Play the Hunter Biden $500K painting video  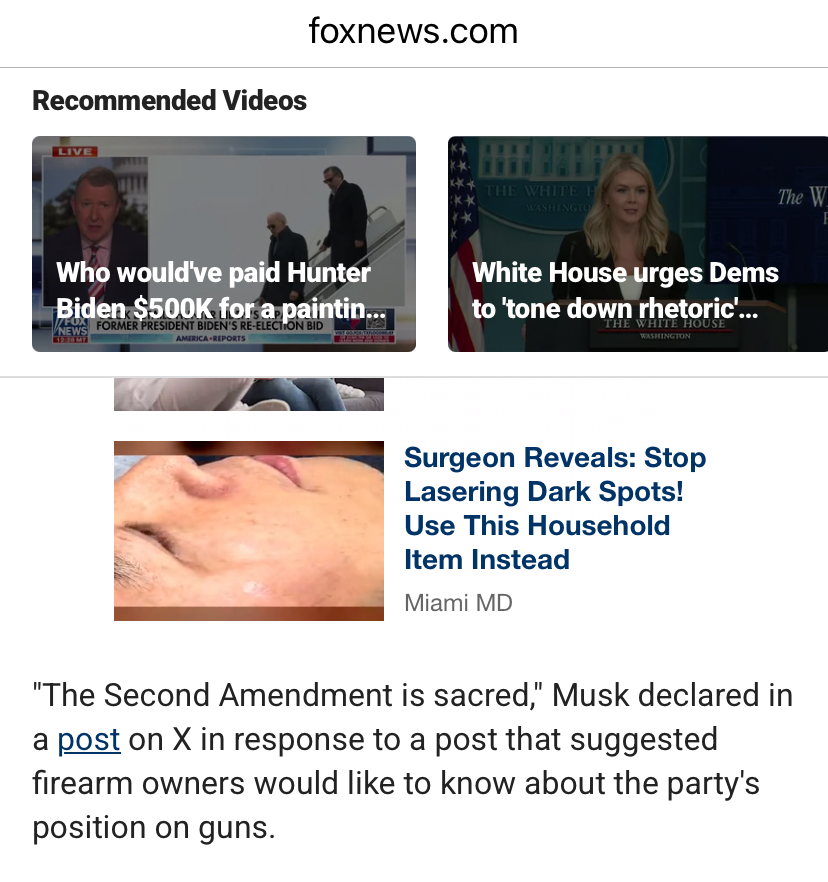pyautogui.click(x=224, y=244)
